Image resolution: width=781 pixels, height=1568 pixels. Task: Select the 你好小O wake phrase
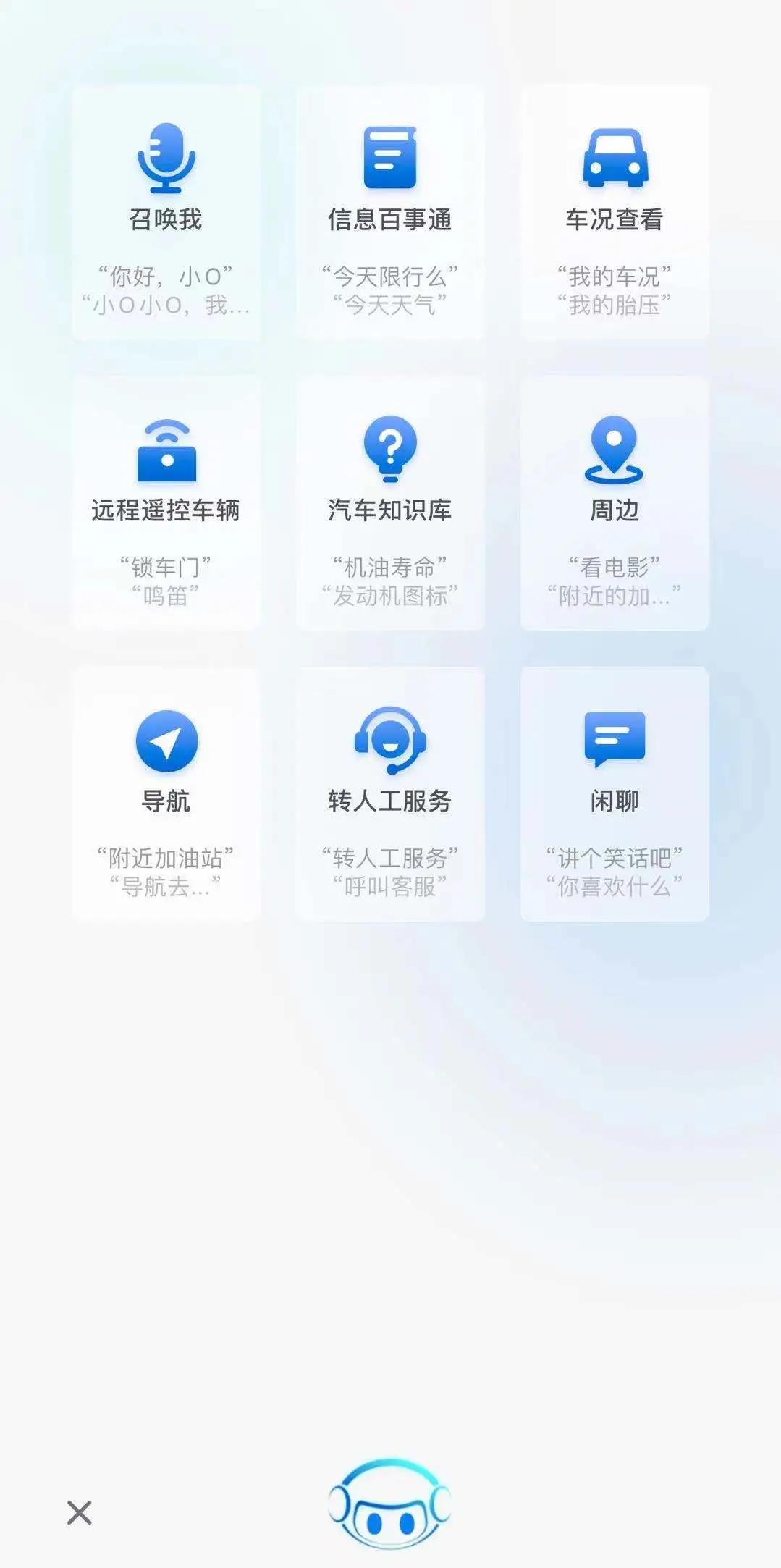tap(168, 276)
